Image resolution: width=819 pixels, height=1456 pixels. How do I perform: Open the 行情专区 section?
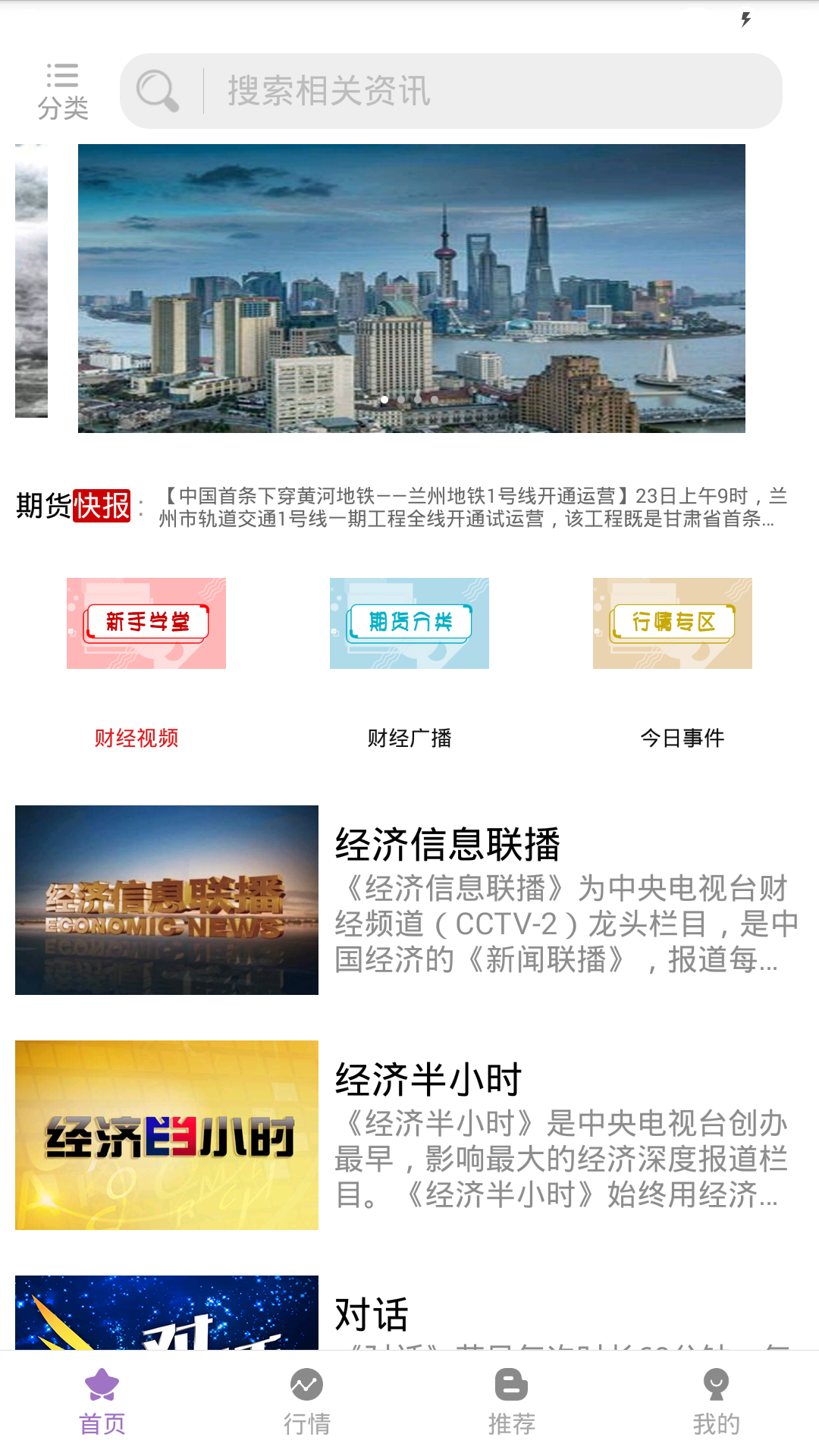(673, 623)
